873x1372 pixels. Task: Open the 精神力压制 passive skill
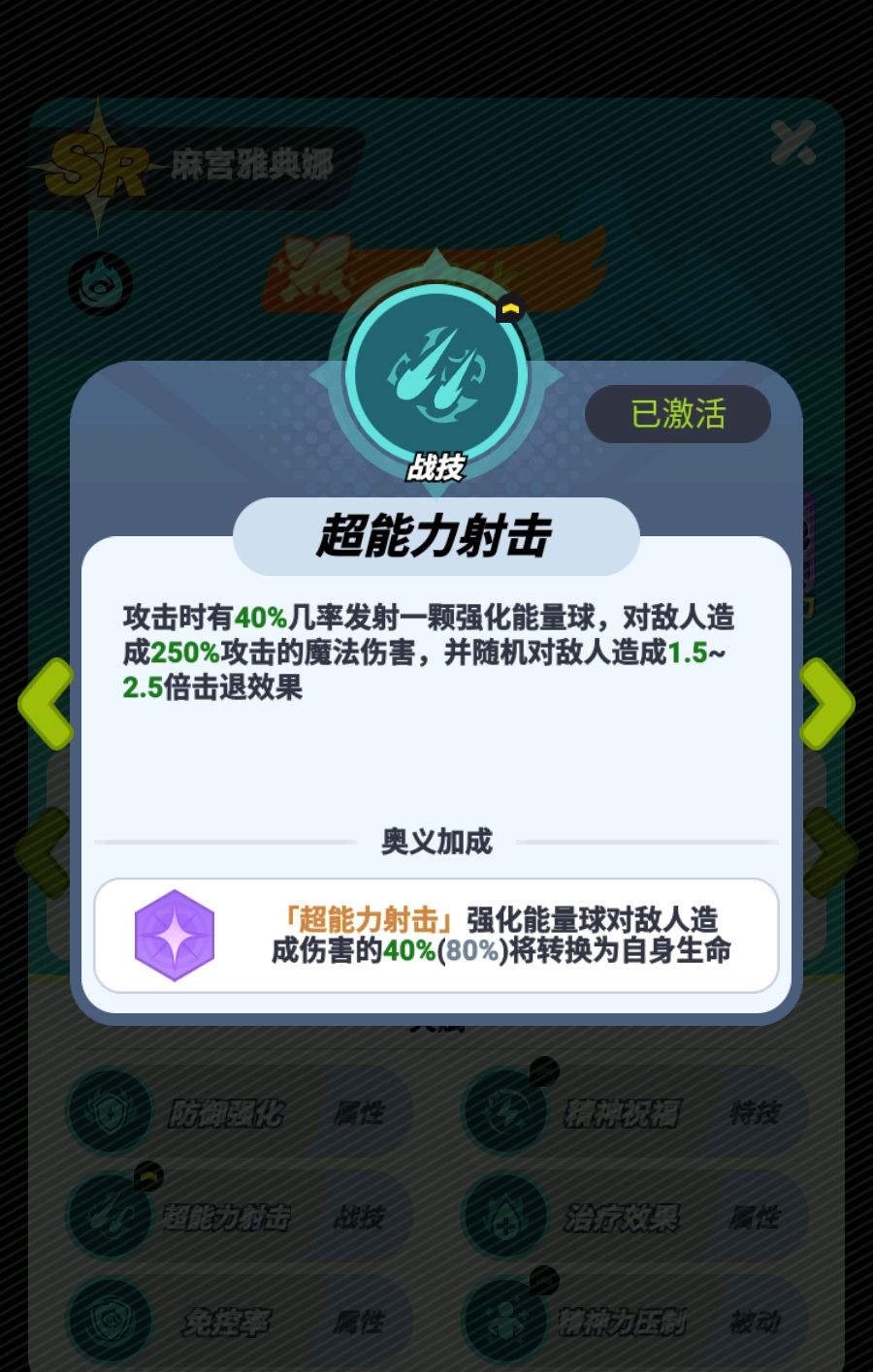pos(635,1321)
